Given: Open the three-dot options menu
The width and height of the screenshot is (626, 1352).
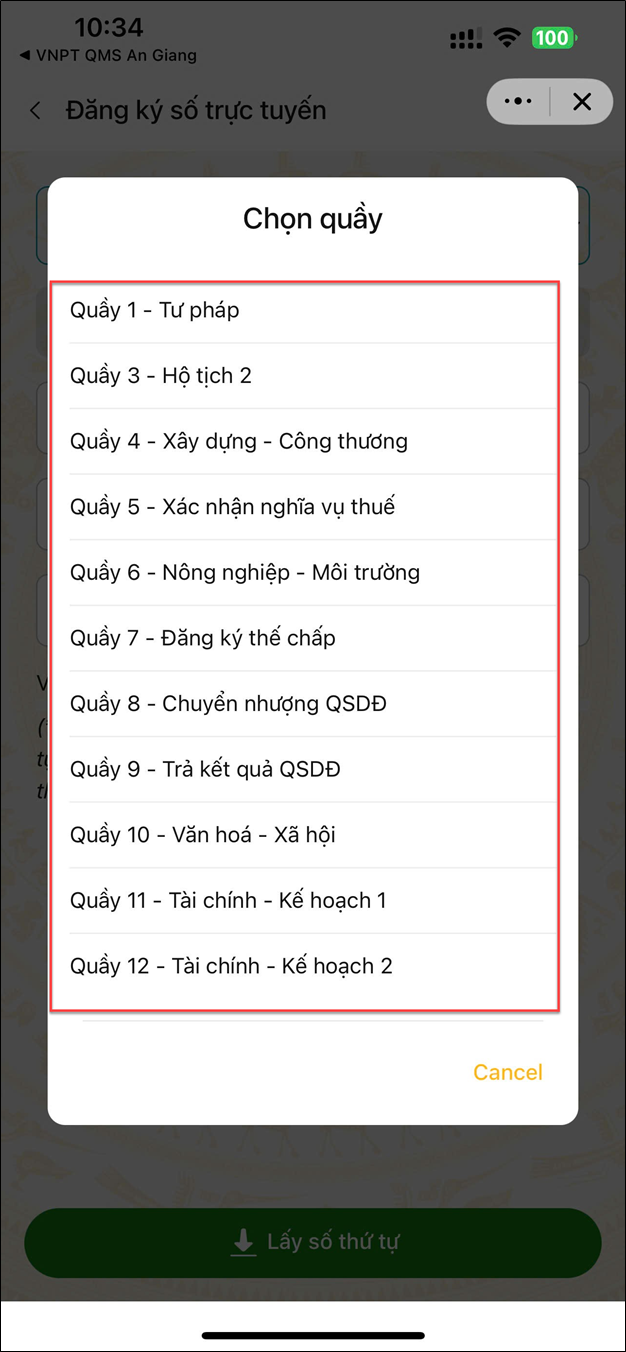Looking at the screenshot, I should click(519, 101).
